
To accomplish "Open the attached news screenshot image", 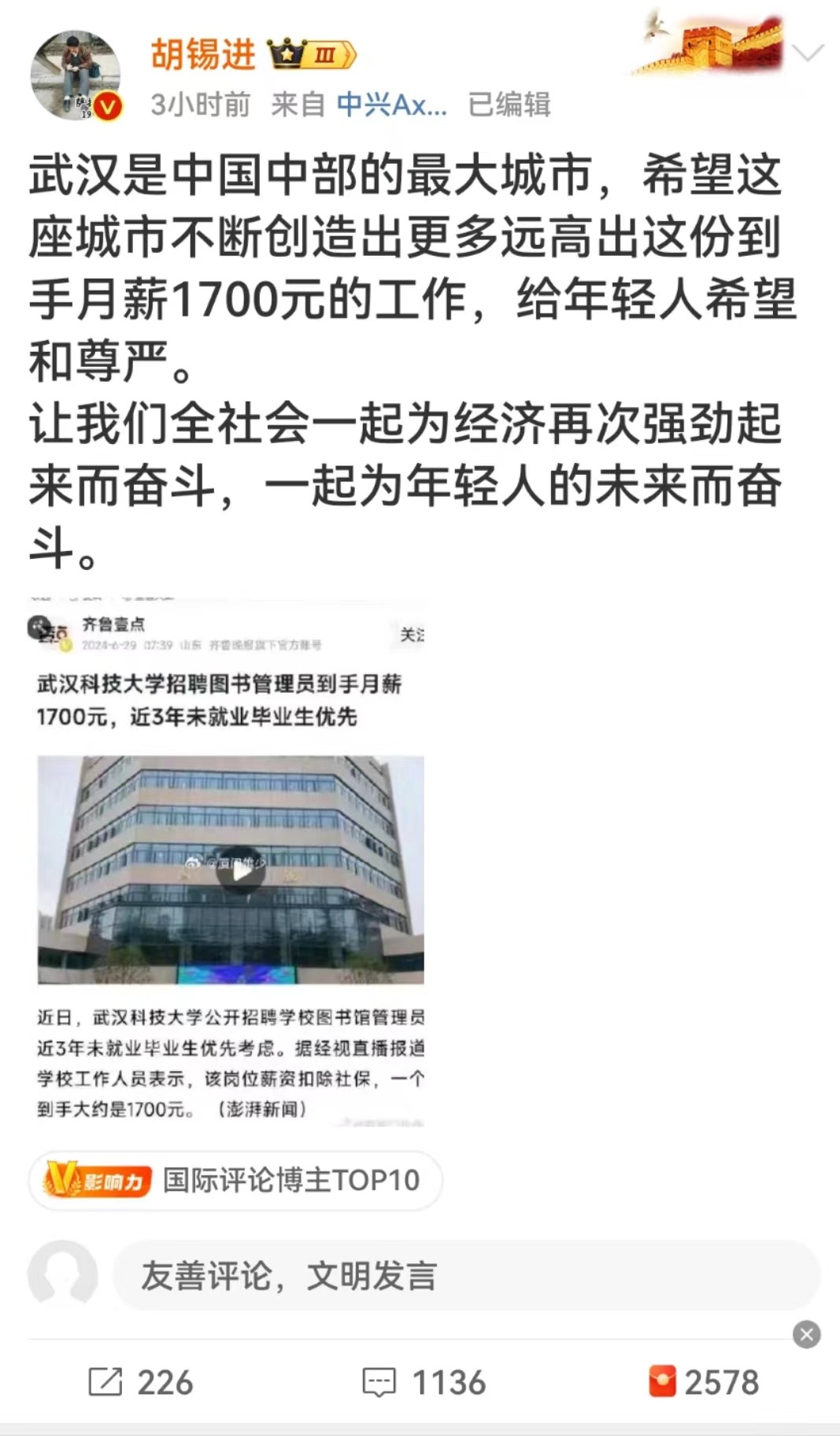I will (x=228, y=862).
